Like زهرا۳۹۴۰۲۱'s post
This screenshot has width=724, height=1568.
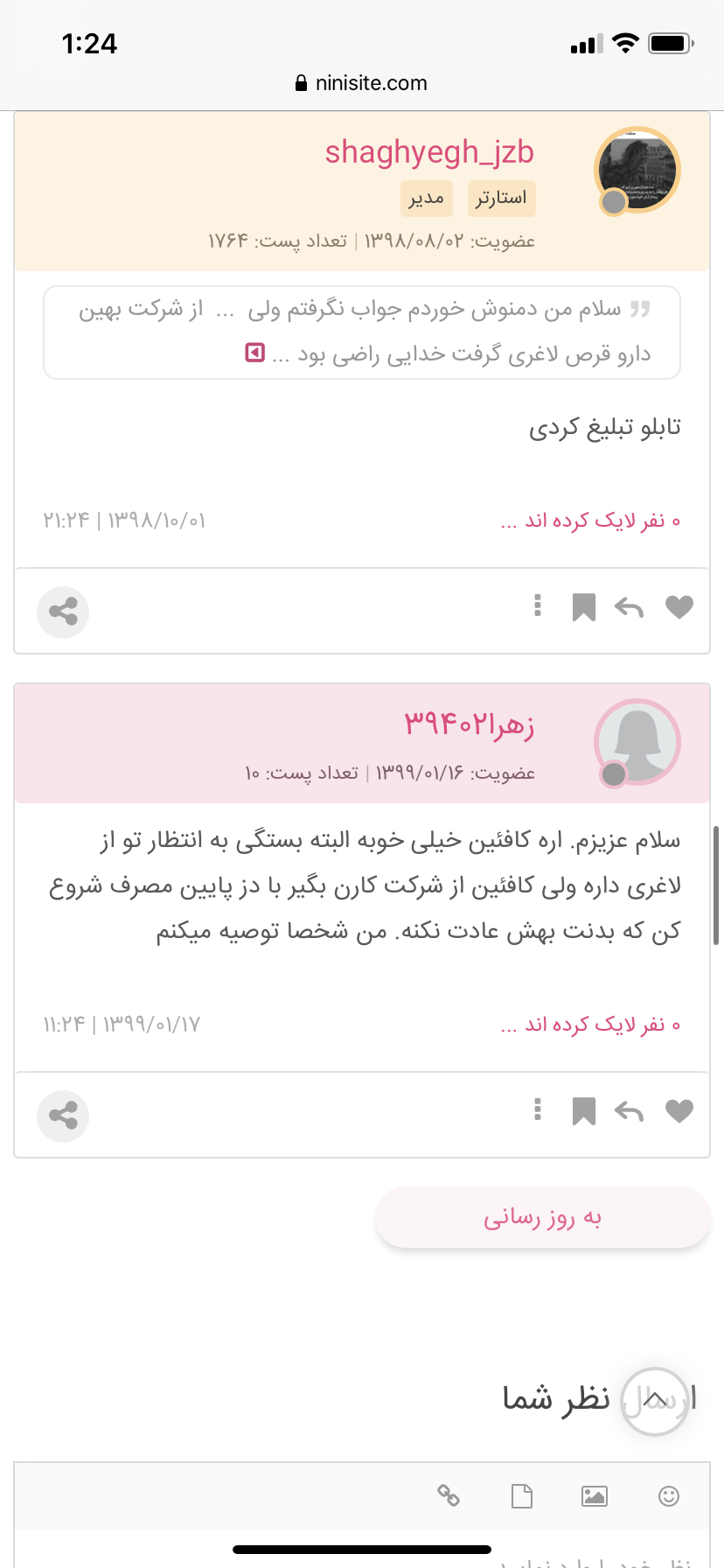[679, 1110]
